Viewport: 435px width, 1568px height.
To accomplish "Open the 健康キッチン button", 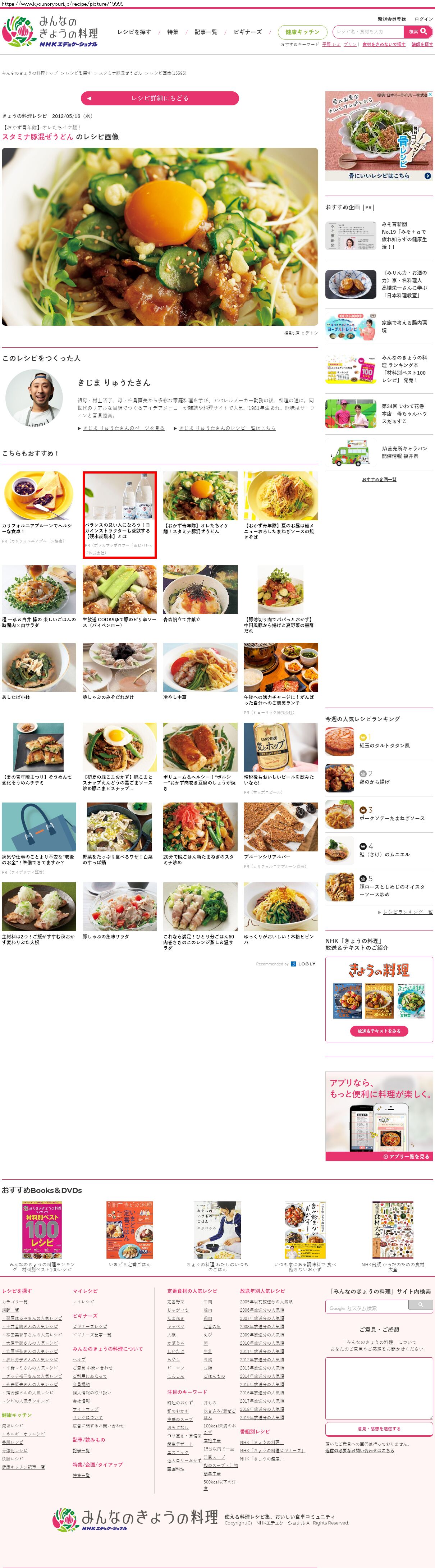I will tap(302, 32).
